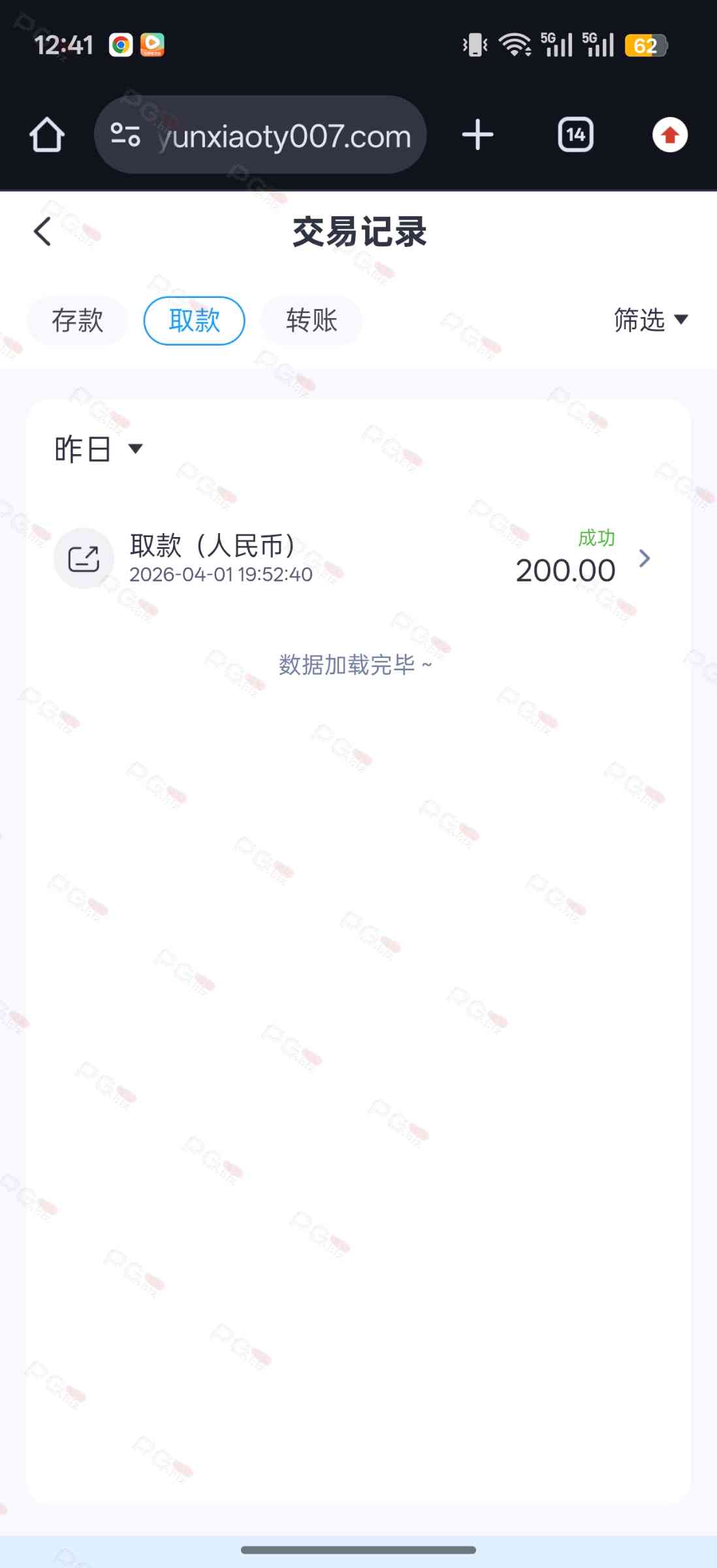This screenshot has height=1568, width=717.
Task: Switch to the 转账 tab
Action: pos(311,321)
